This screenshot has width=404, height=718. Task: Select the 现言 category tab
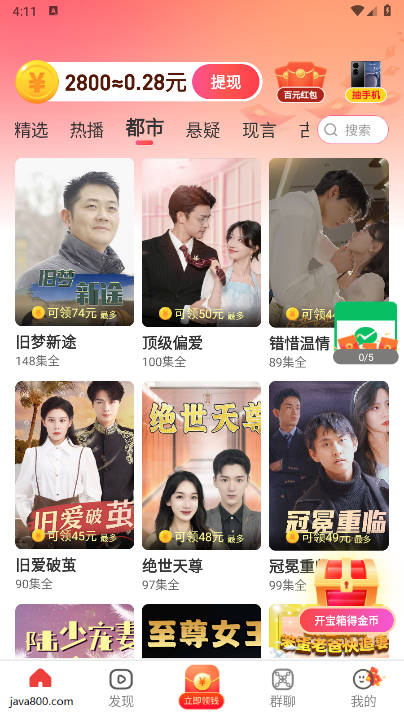pyautogui.click(x=259, y=130)
